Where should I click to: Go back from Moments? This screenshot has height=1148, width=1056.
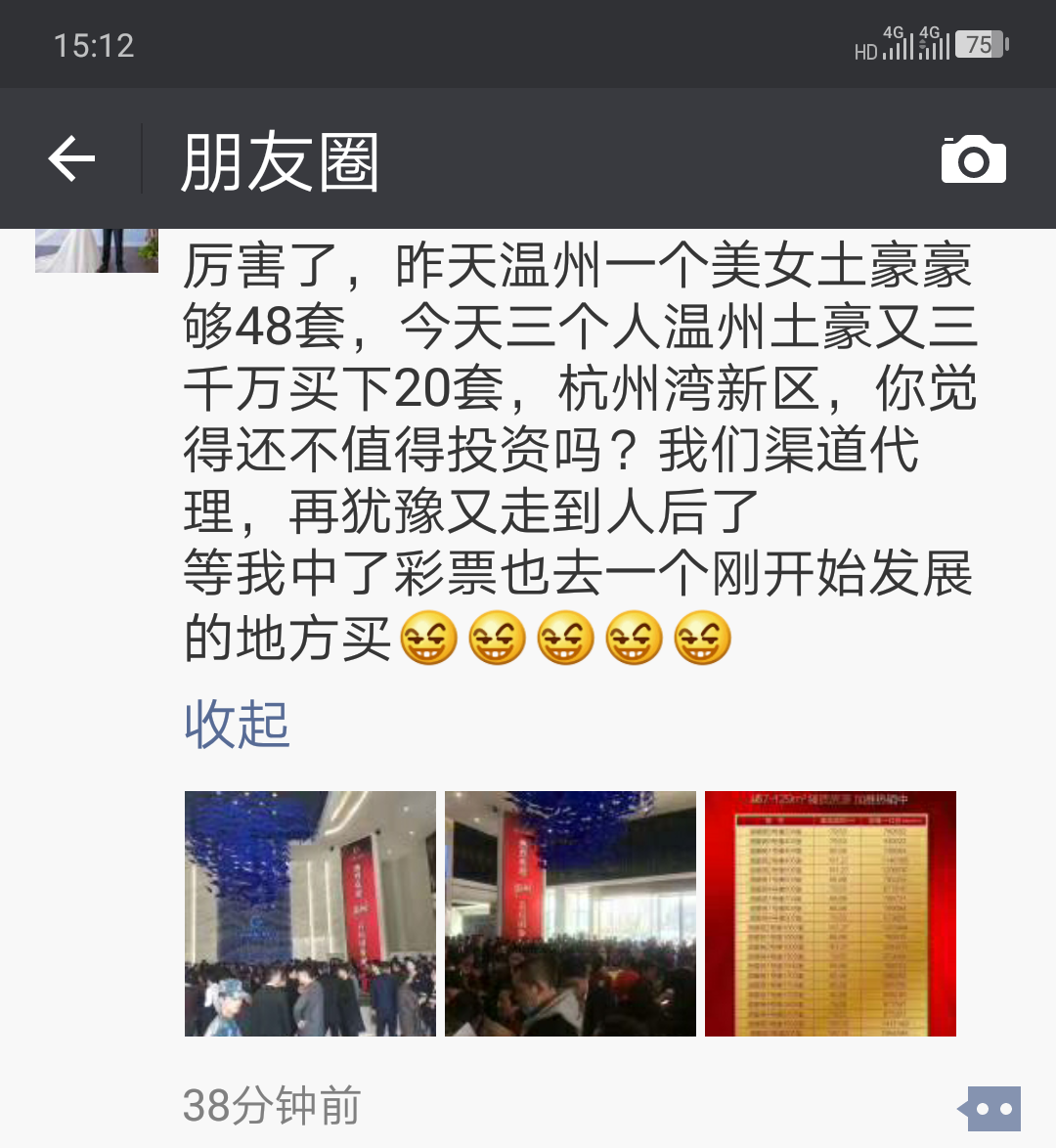coord(71,158)
